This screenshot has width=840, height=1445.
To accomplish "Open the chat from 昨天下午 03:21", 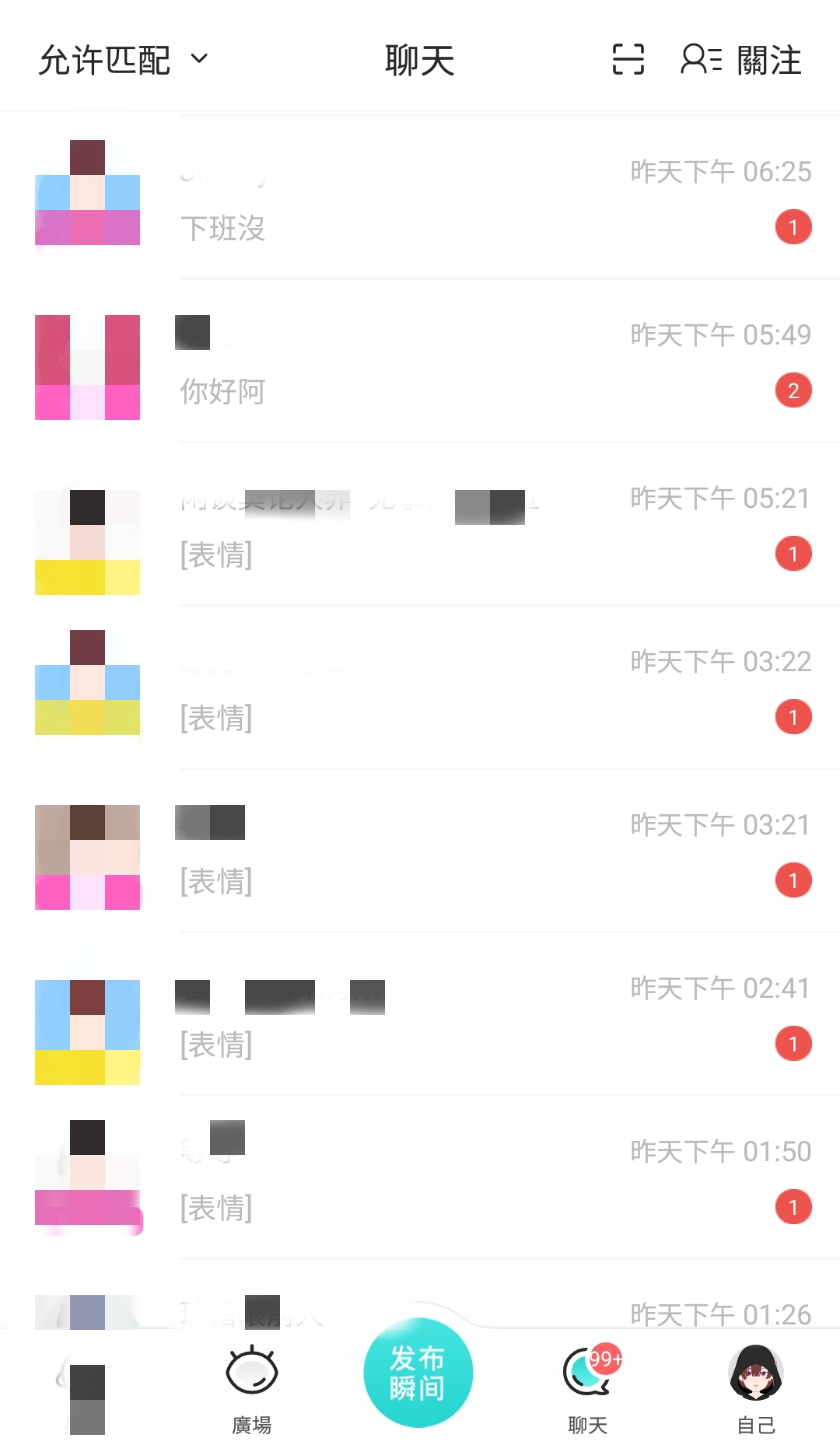I will (x=467, y=852).
